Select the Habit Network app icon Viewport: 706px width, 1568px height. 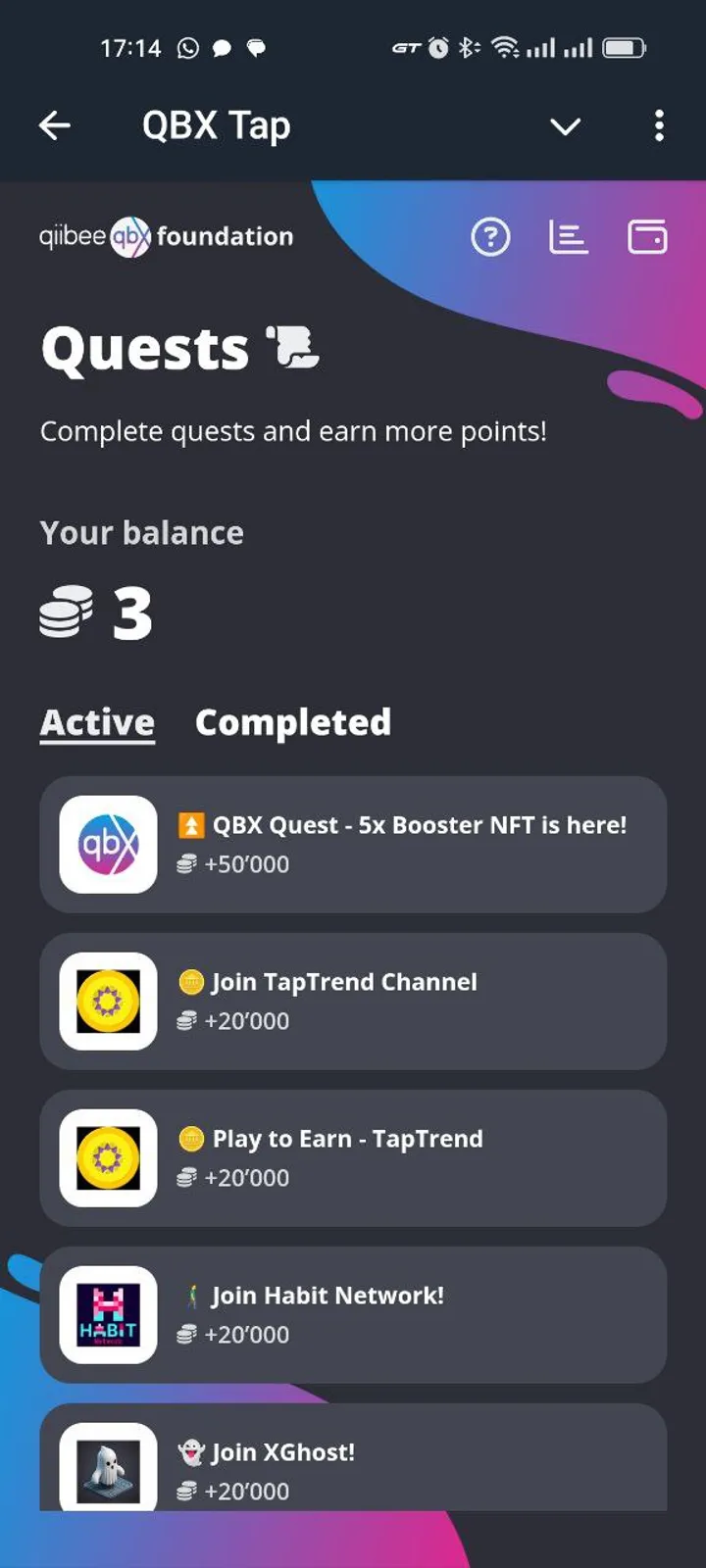pyautogui.click(x=108, y=1315)
